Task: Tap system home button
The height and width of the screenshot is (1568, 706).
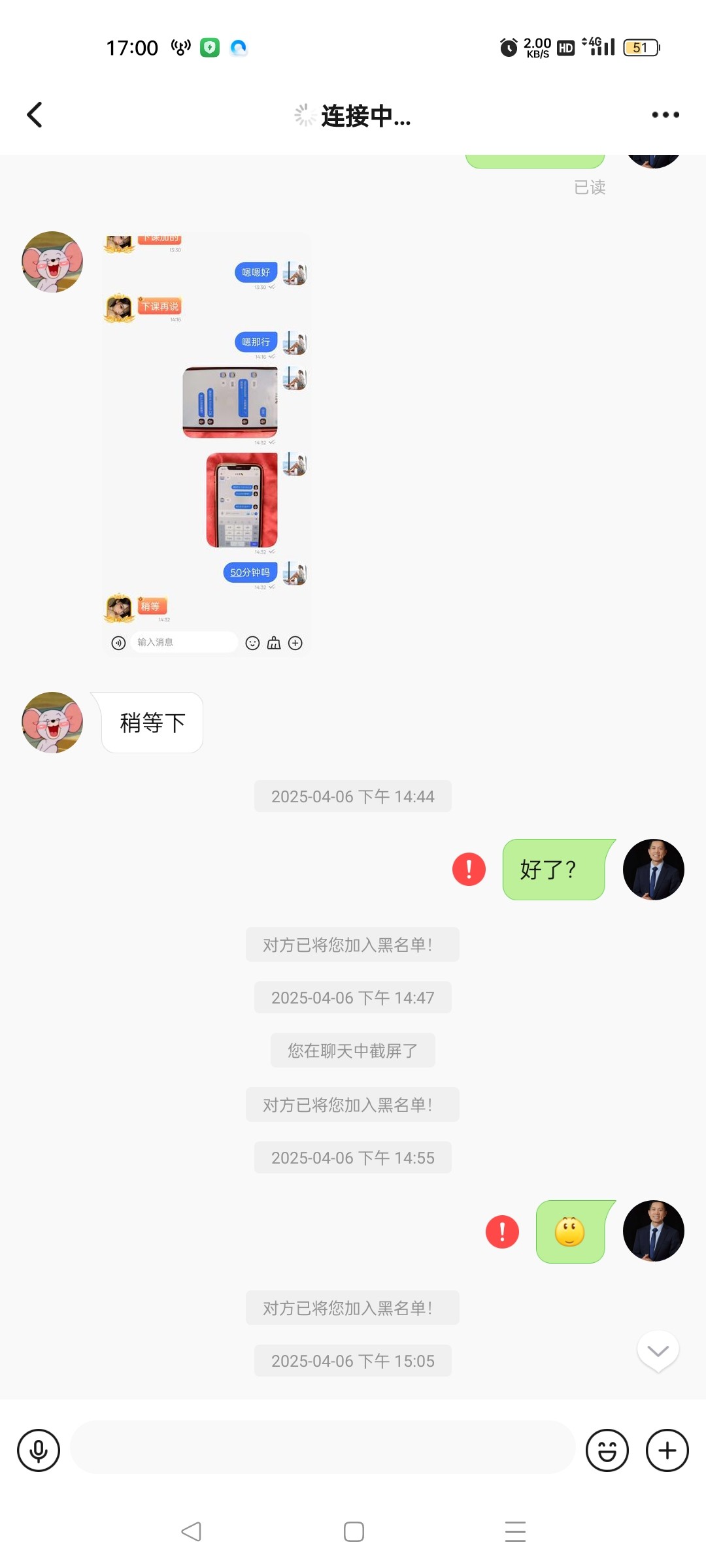Action: 354,1531
